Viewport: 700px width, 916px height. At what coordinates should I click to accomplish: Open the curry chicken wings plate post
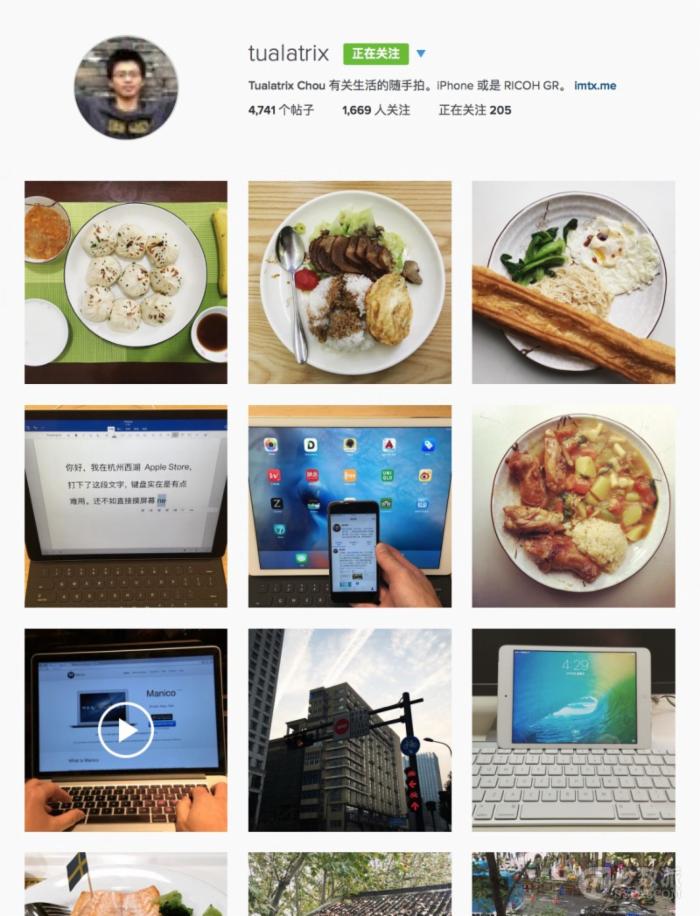[573, 506]
